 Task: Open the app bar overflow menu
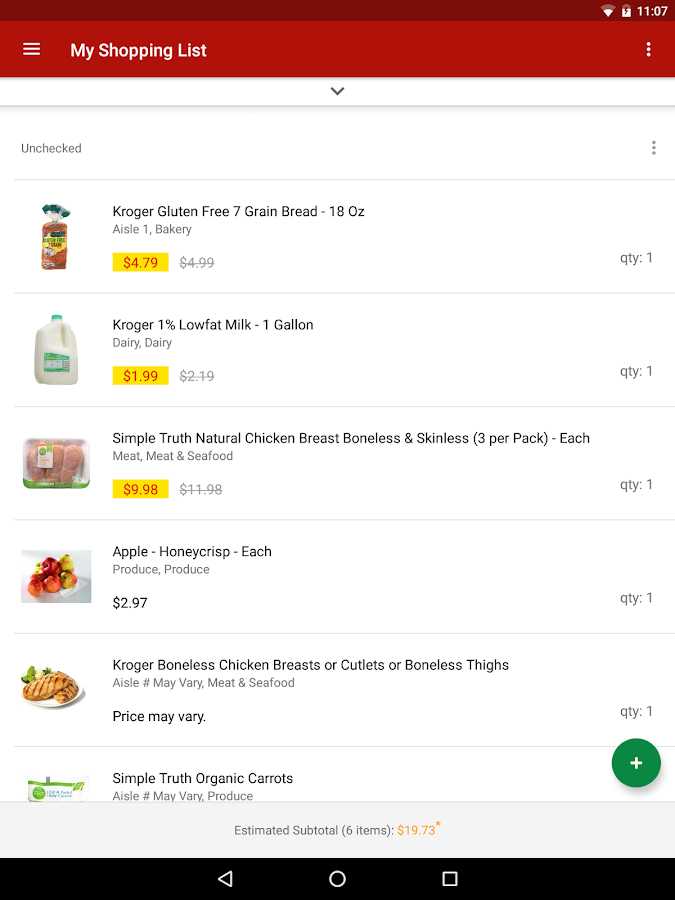[x=648, y=49]
